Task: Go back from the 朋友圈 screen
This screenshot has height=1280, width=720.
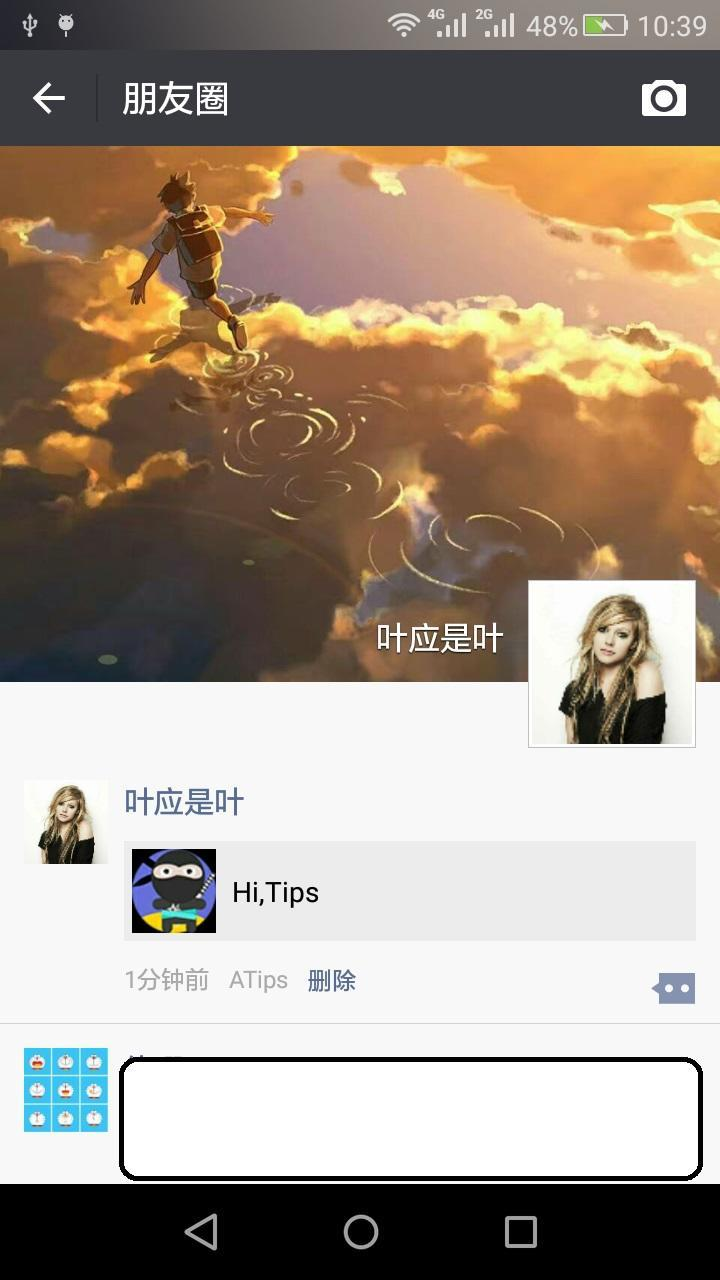Action: (48, 98)
